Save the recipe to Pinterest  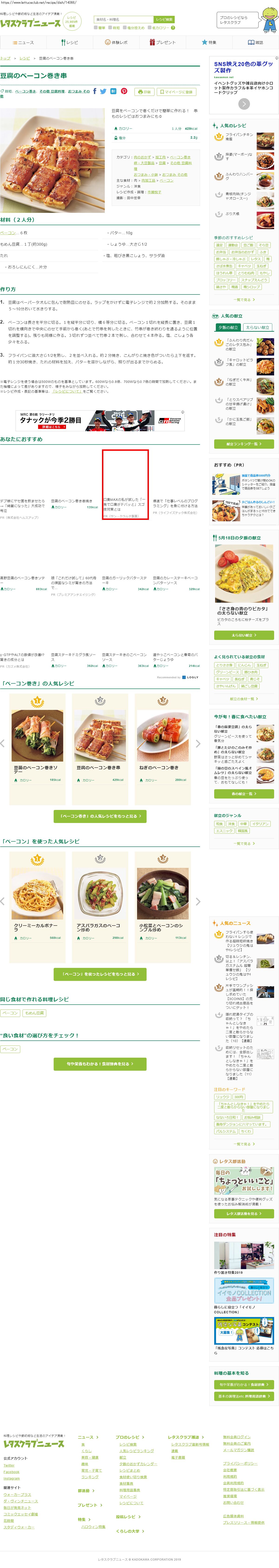(124, 91)
